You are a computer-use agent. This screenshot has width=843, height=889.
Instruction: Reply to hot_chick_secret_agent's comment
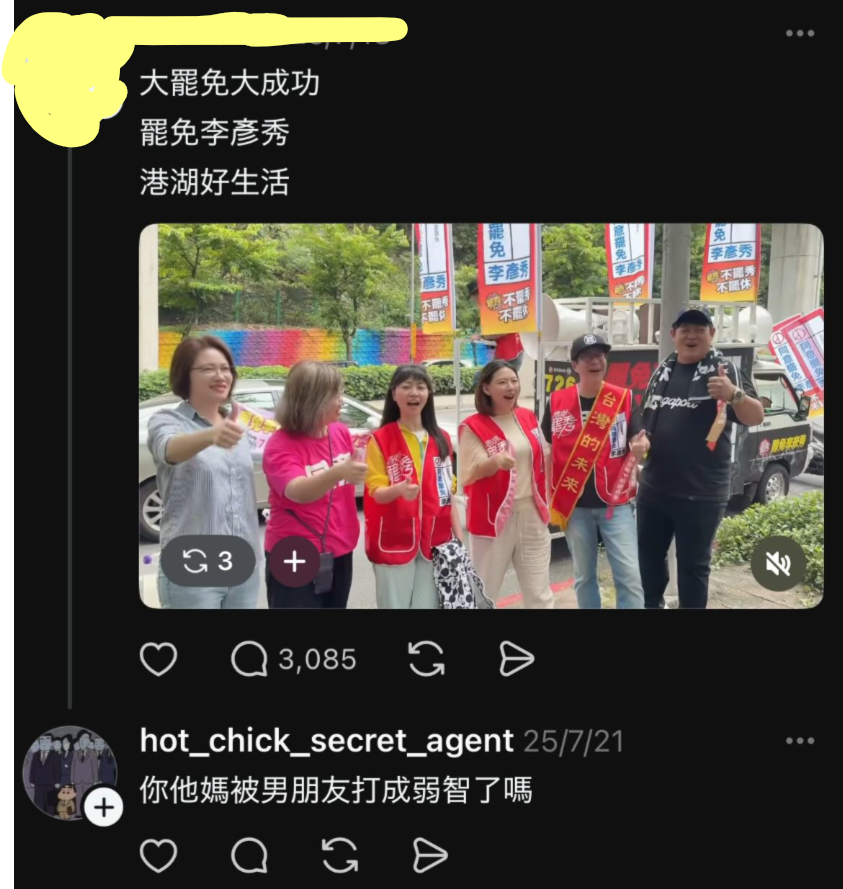pos(249,855)
